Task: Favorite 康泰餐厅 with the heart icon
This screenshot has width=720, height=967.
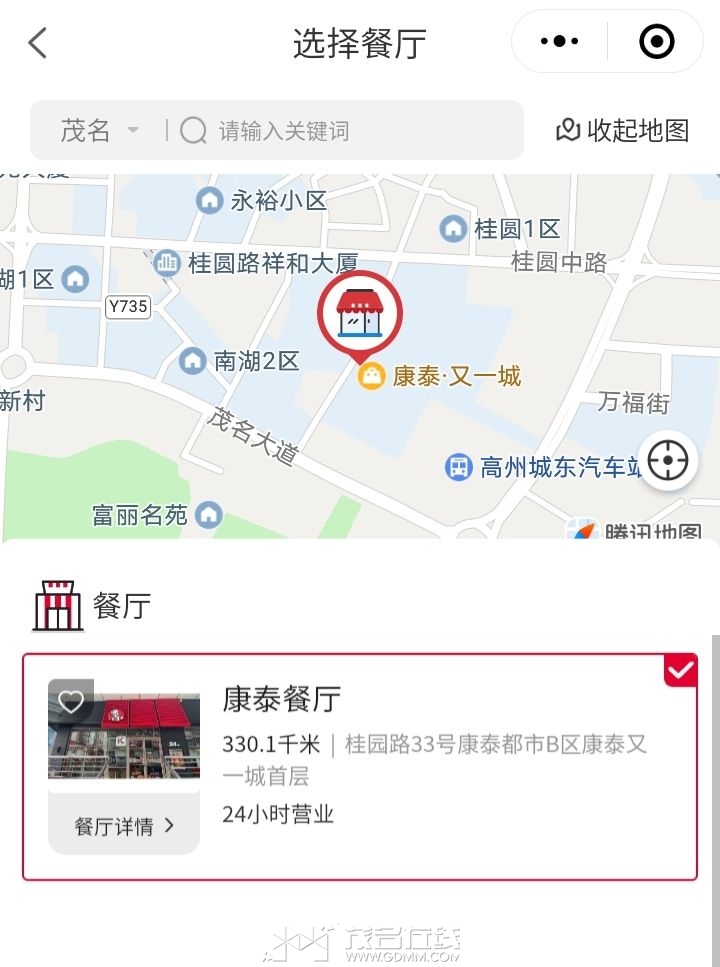Action: 71,702
